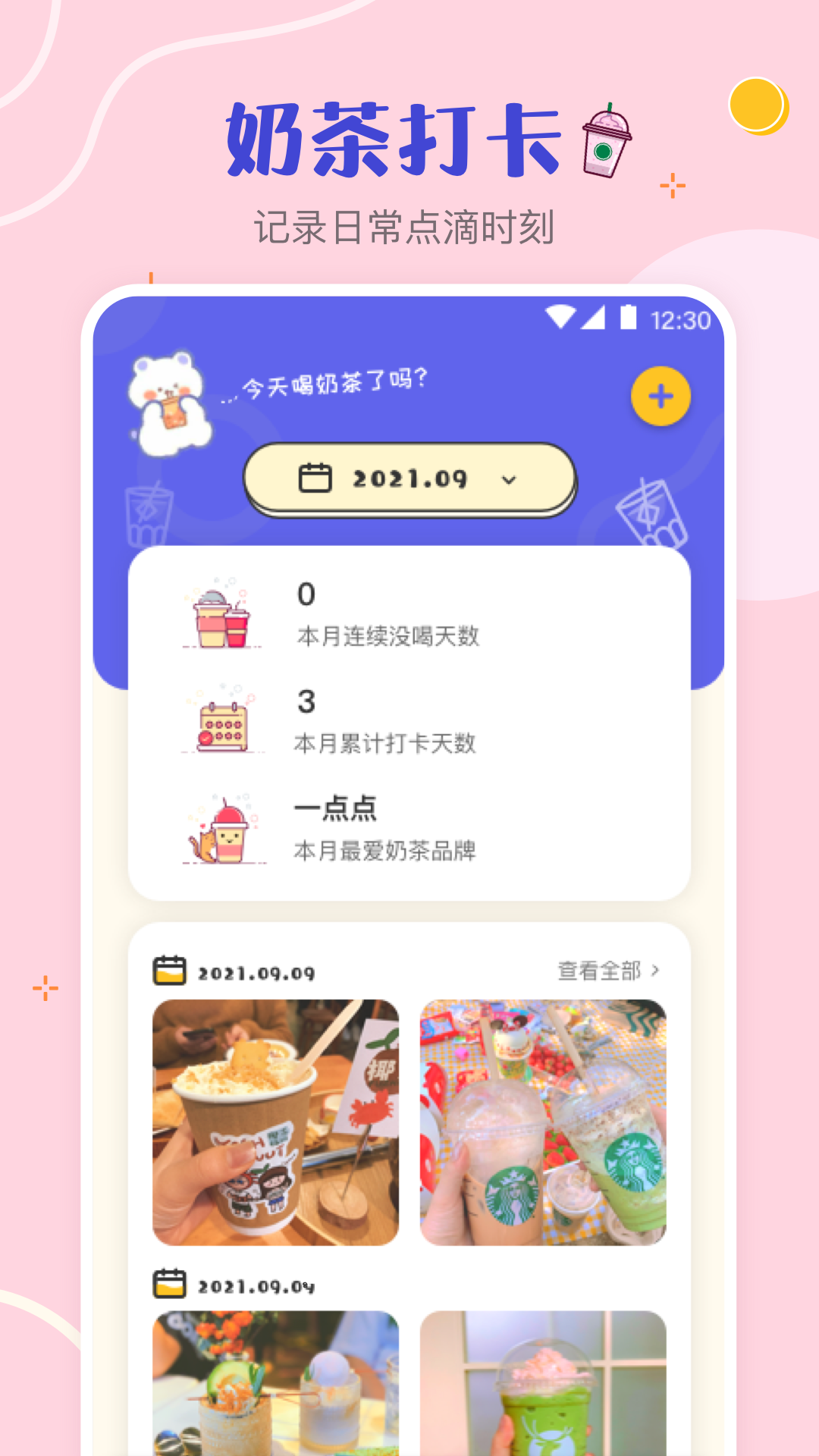Expand the month picker dropdown arrow

[x=510, y=480]
